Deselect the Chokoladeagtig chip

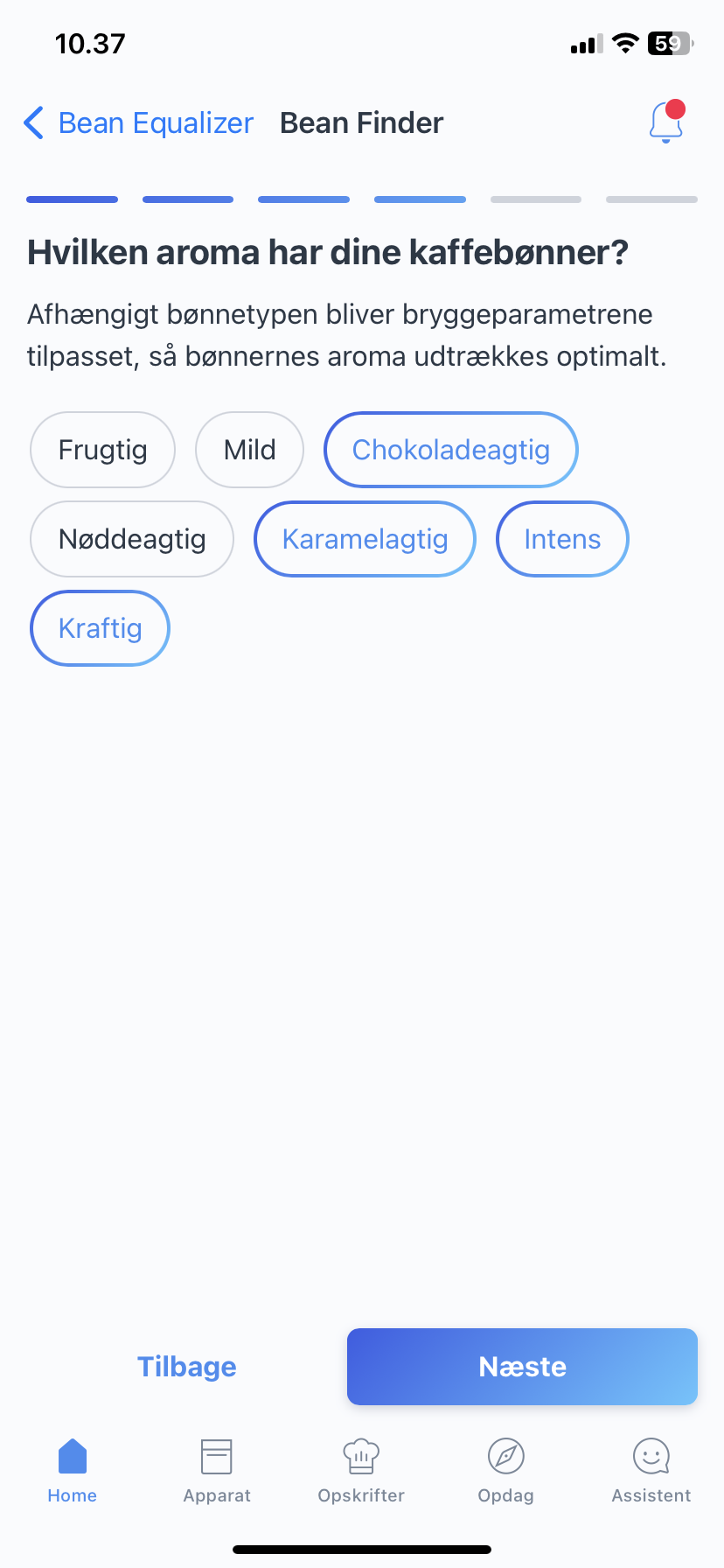coord(450,450)
